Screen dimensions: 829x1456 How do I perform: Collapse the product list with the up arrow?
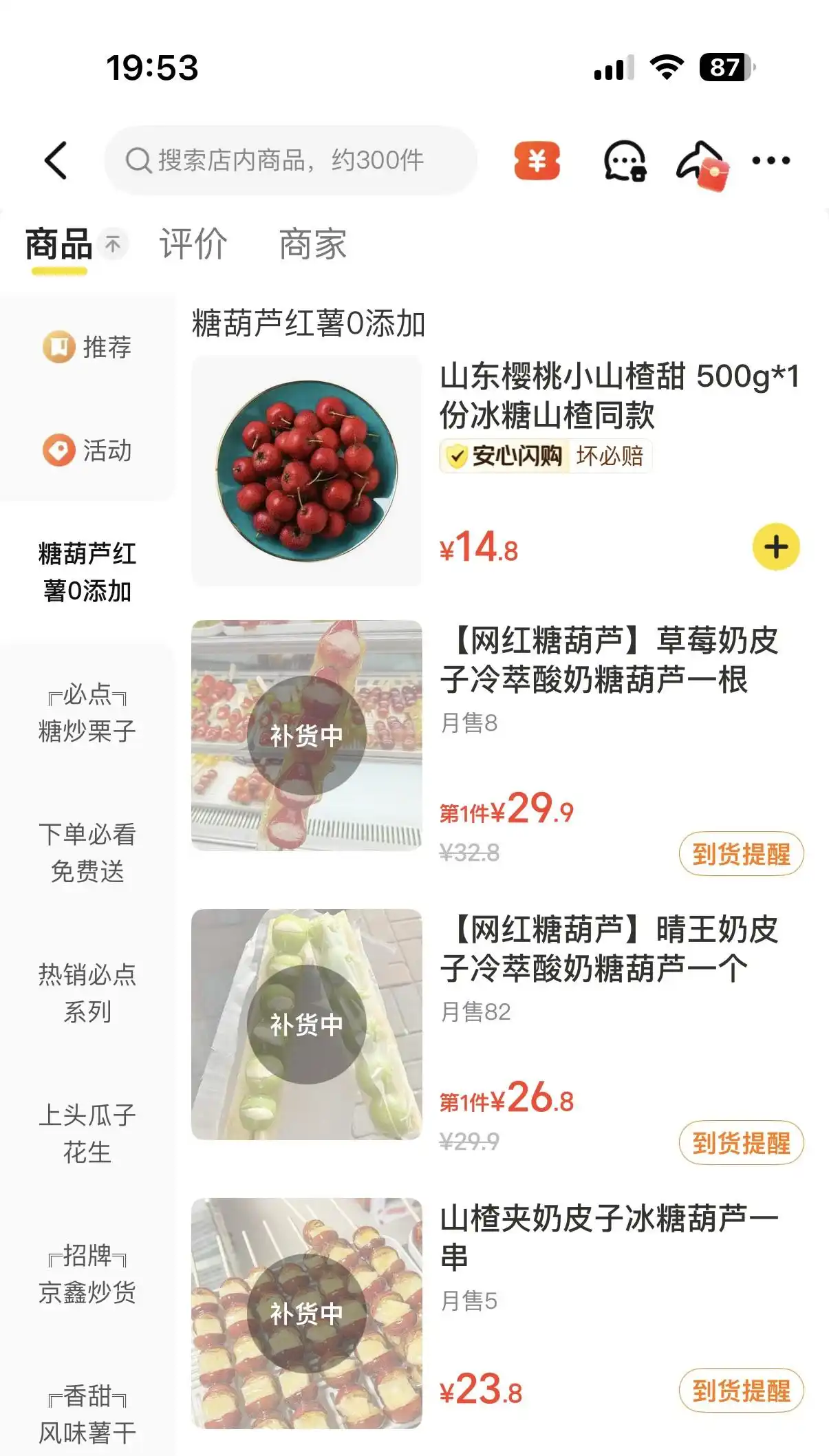point(114,242)
